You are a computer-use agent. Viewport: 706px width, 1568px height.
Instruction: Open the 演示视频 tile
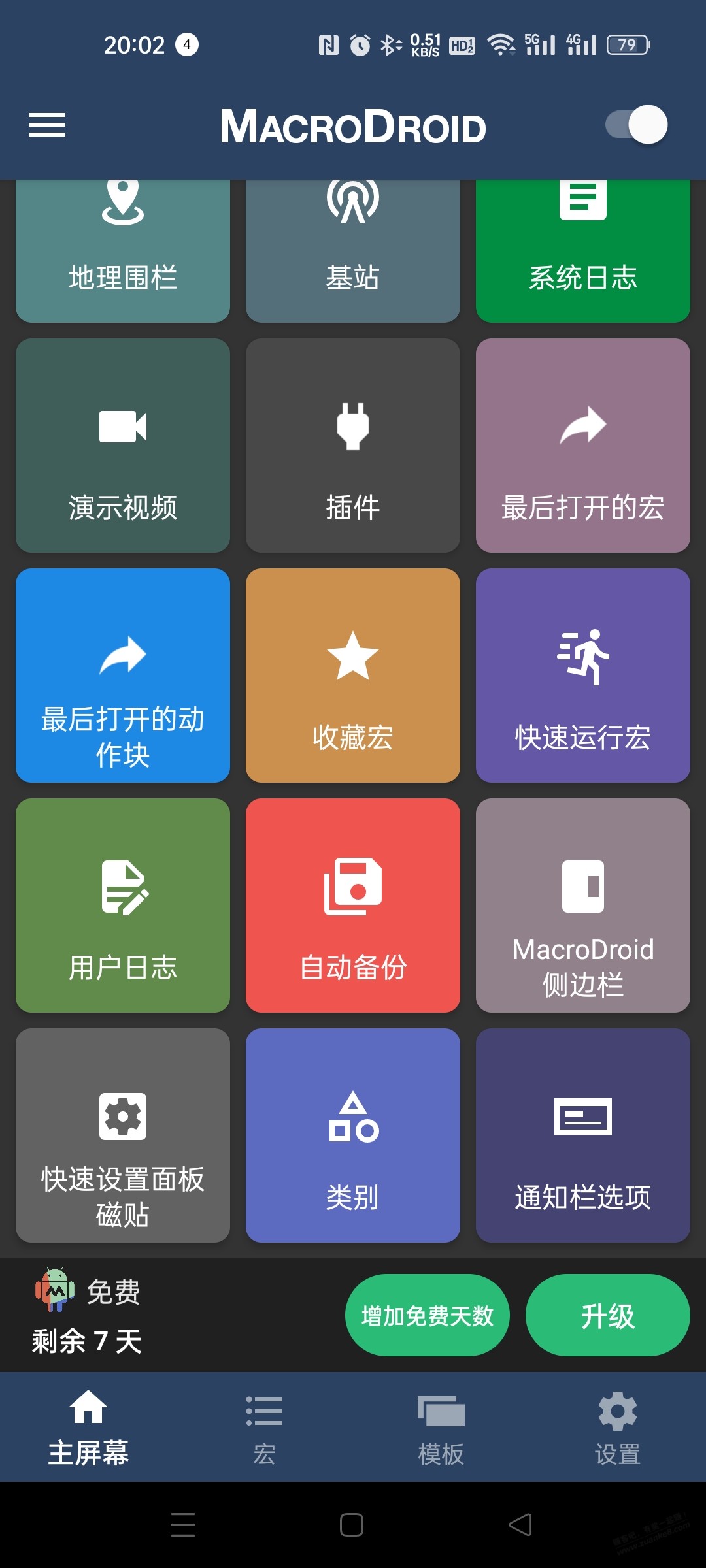pos(123,446)
